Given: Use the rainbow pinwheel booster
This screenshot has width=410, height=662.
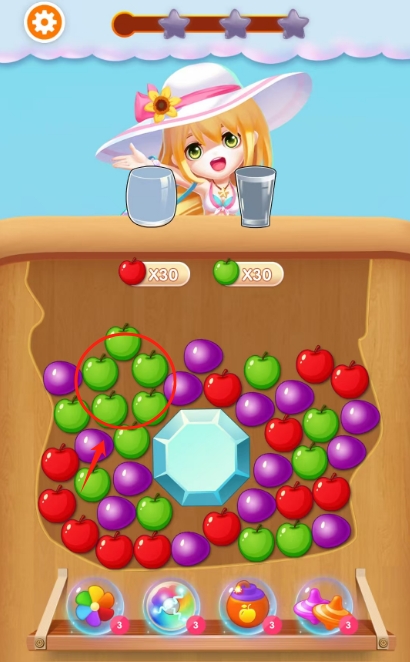Looking at the screenshot, I should click(x=95, y=607).
